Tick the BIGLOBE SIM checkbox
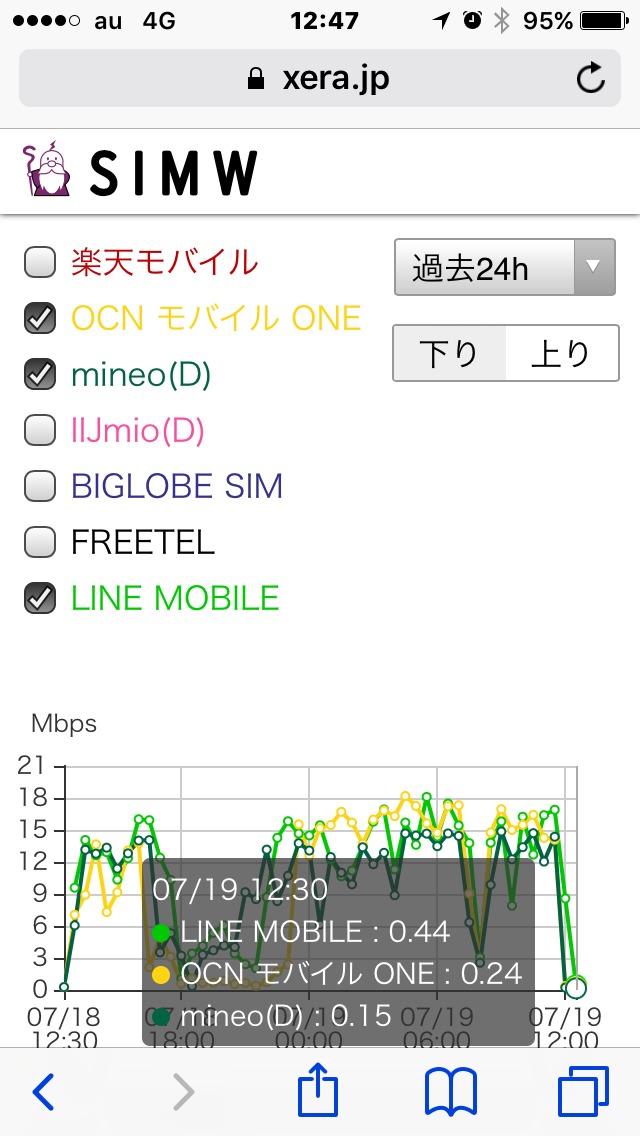Screen dimensions: 640x1136 pos(40,487)
